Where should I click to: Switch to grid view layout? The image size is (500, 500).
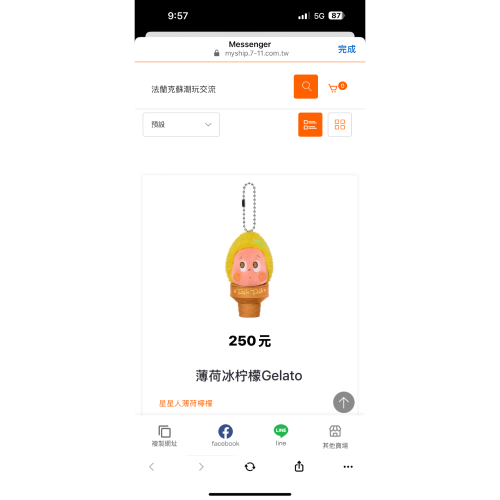coord(340,125)
